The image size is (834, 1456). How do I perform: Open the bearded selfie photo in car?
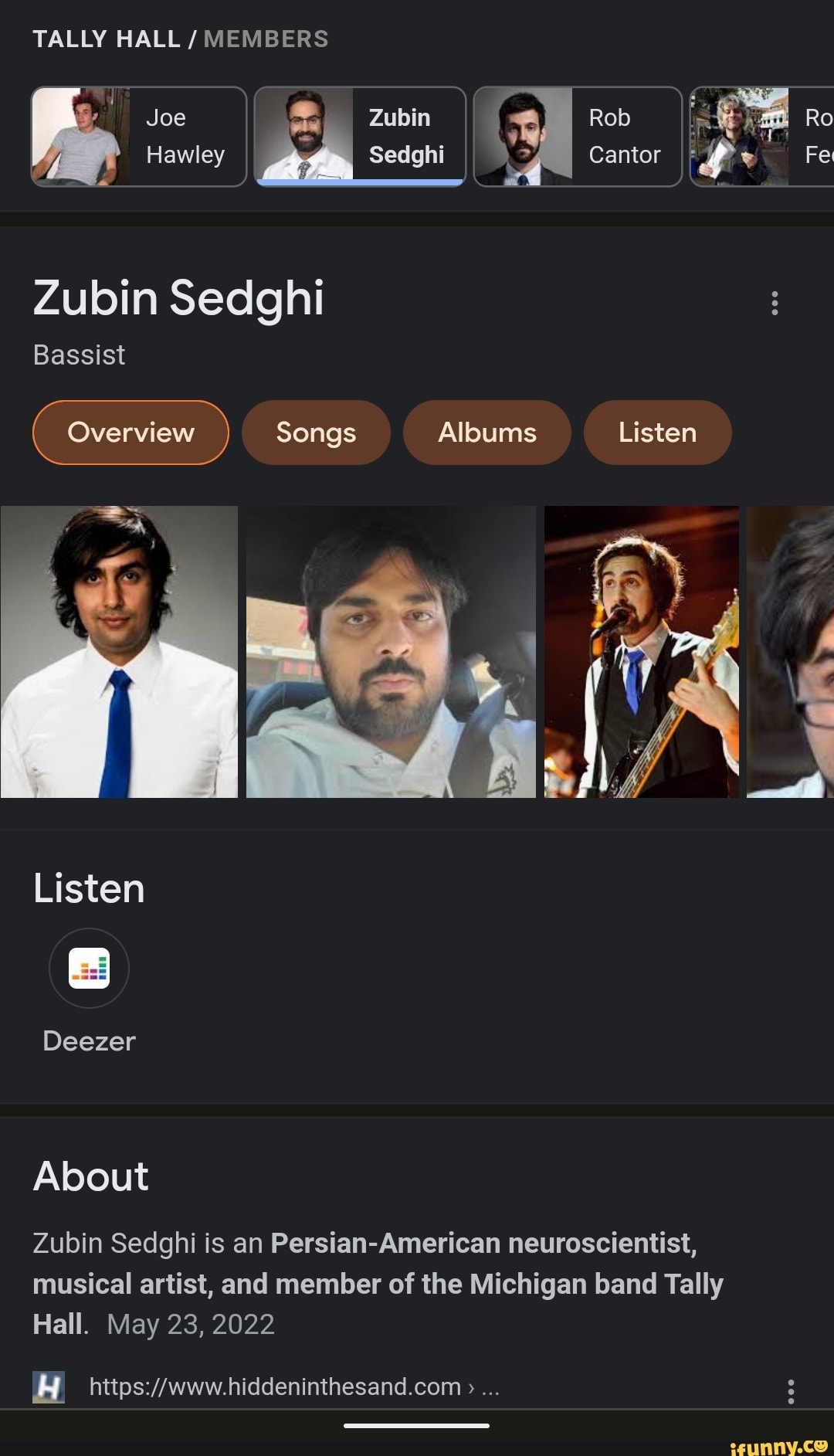(x=391, y=651)
